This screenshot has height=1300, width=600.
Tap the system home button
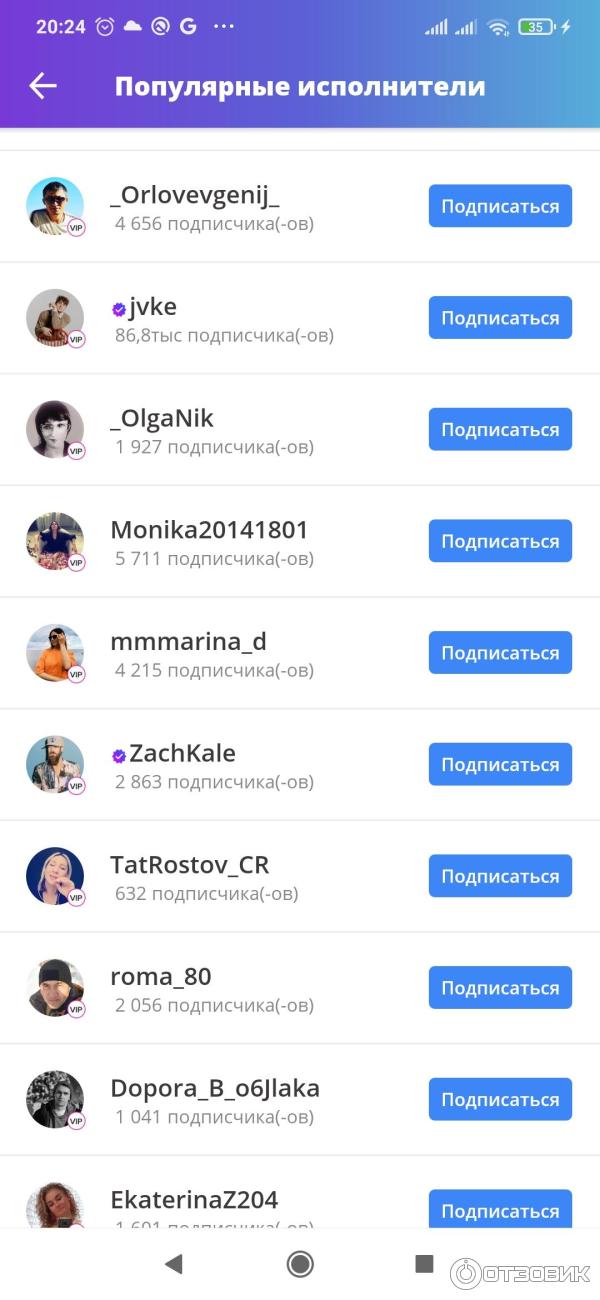(300, 1264)
